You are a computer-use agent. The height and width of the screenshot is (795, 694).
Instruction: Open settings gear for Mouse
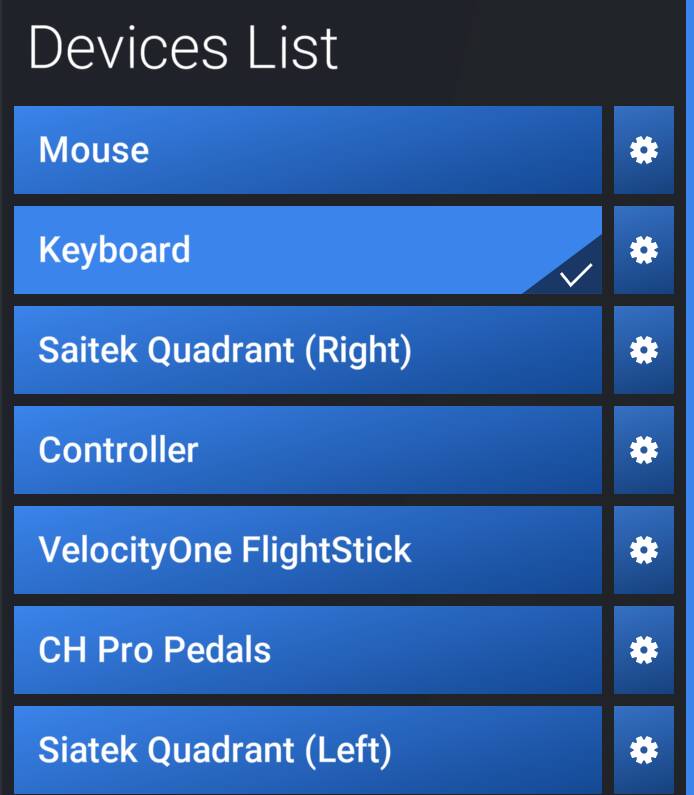click(x=644, y=150)
